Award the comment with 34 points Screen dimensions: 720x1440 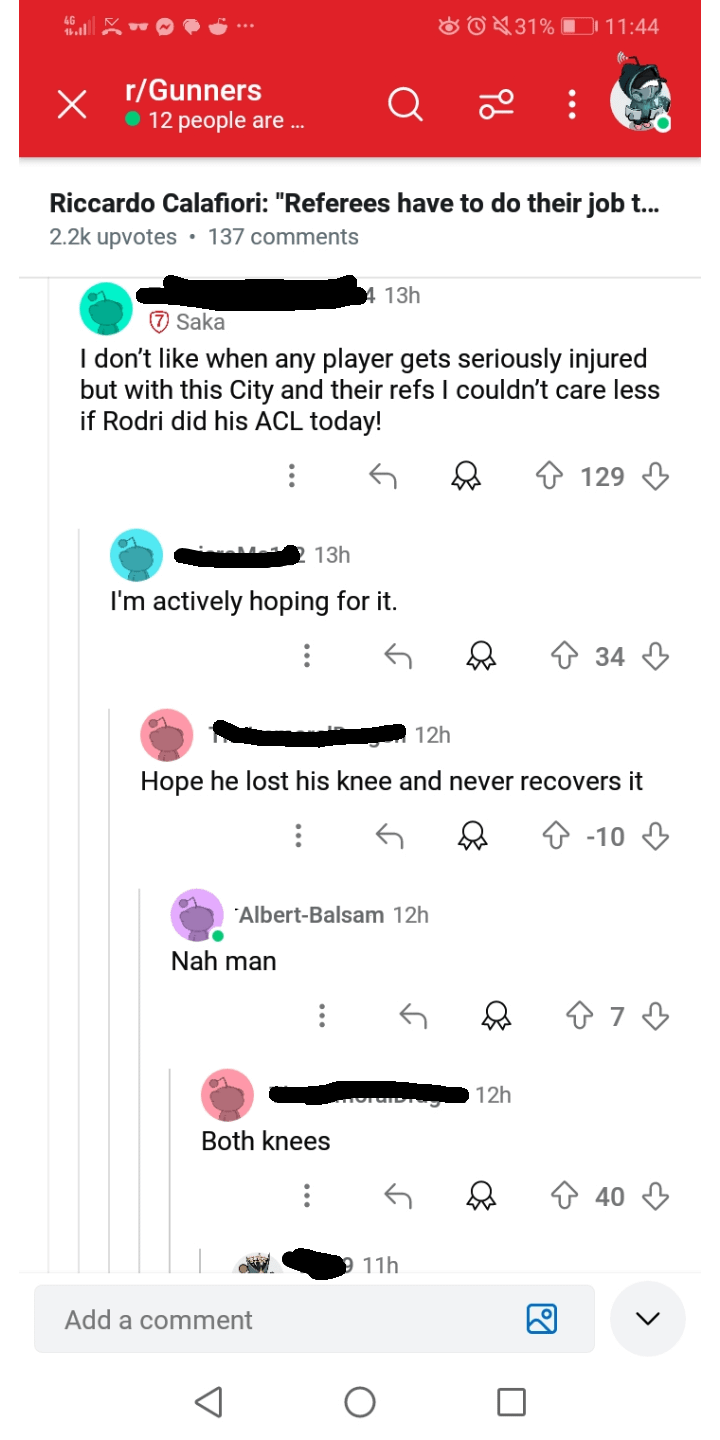[481, 657]
